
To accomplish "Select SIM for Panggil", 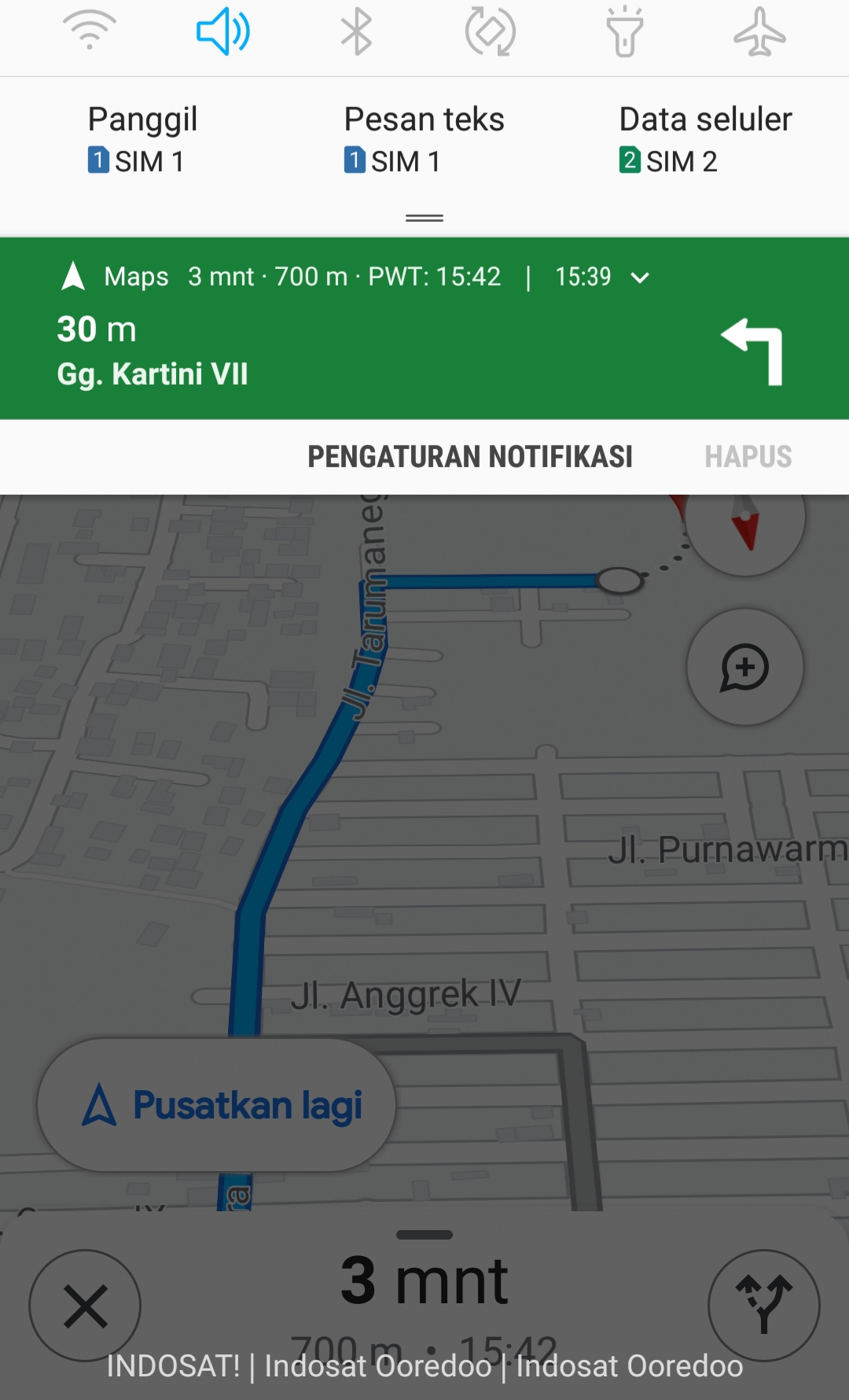I will pyautogui.click(x=142, y=140).
